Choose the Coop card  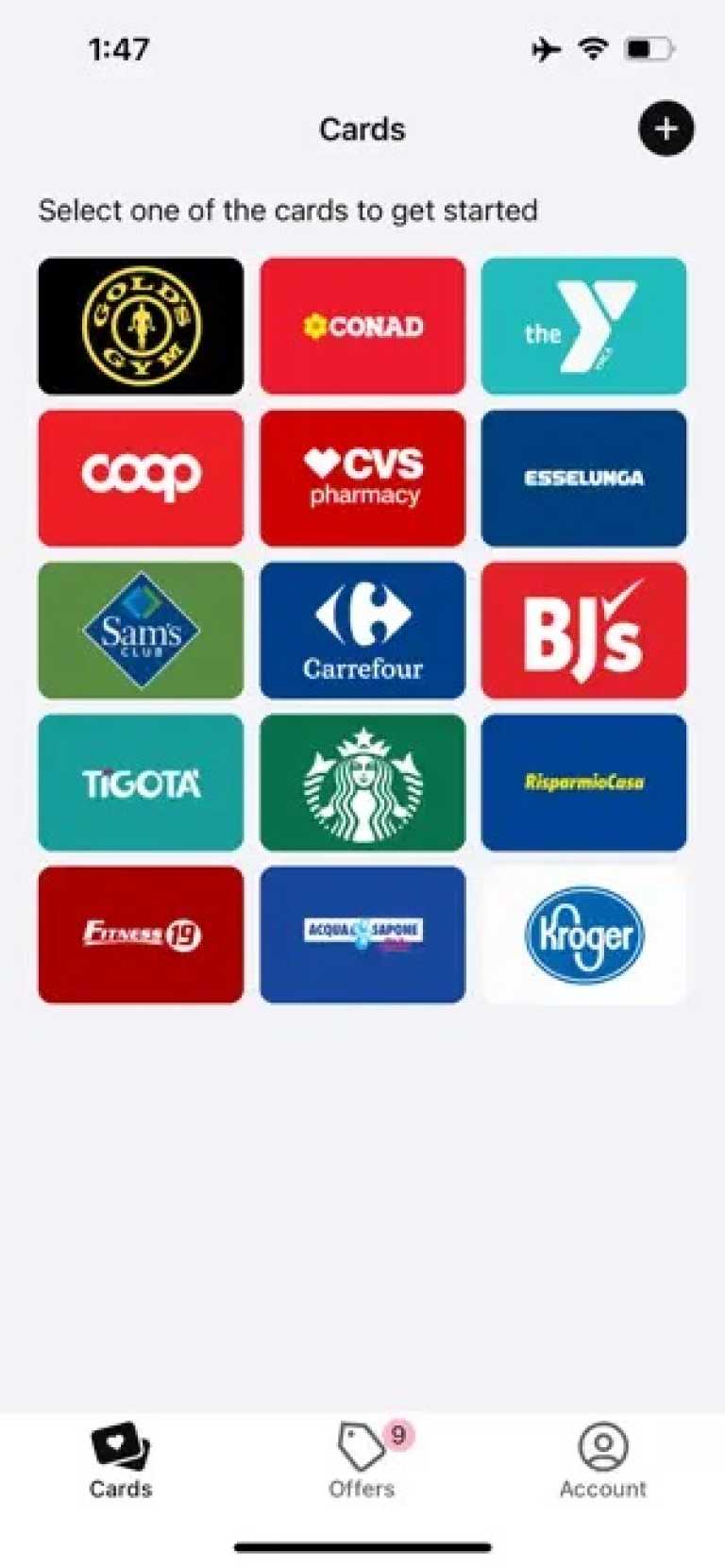pyautogui.click(x=141, y=478)
